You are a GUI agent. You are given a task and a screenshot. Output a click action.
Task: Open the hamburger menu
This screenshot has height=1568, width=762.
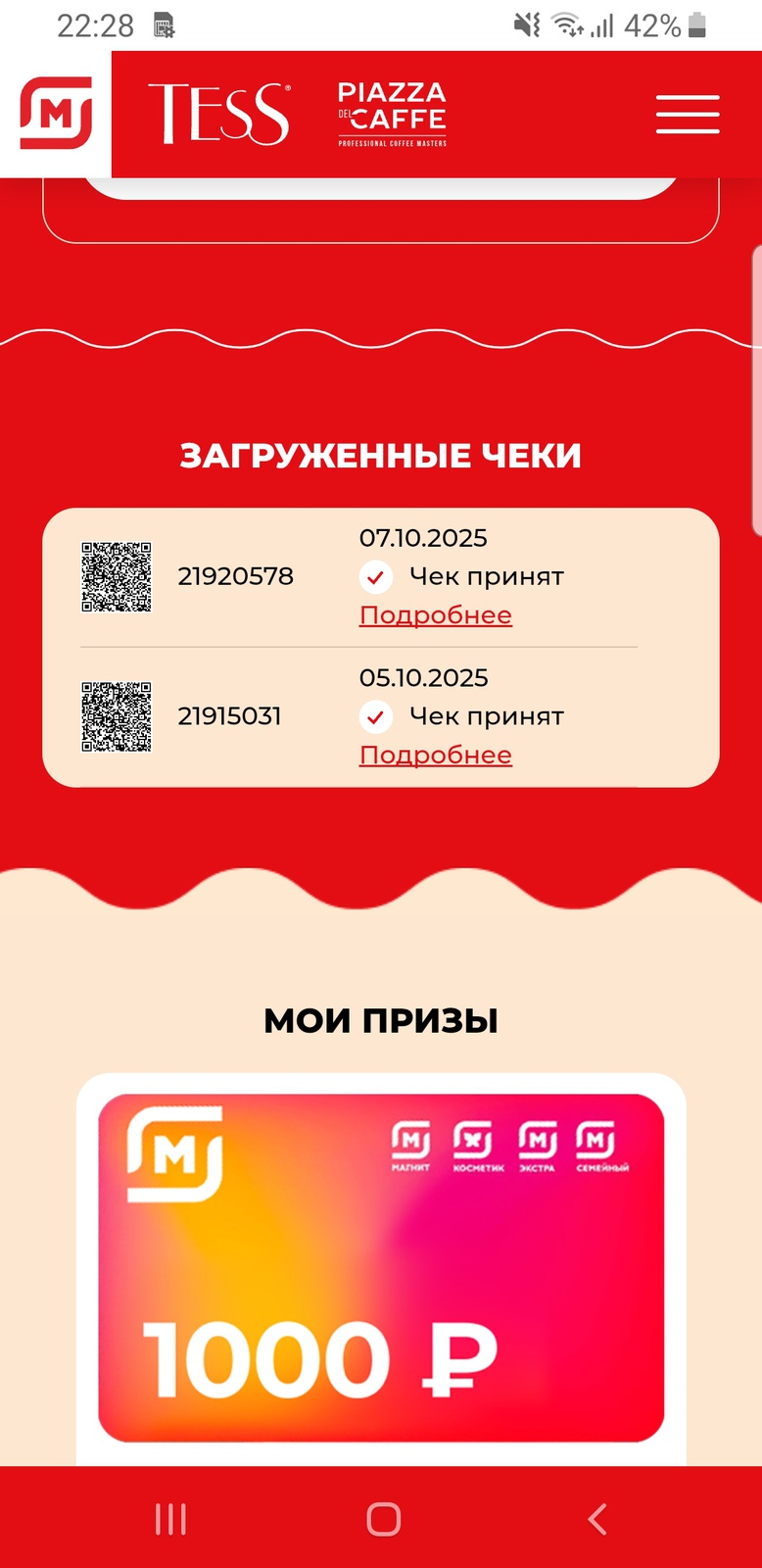688,115
